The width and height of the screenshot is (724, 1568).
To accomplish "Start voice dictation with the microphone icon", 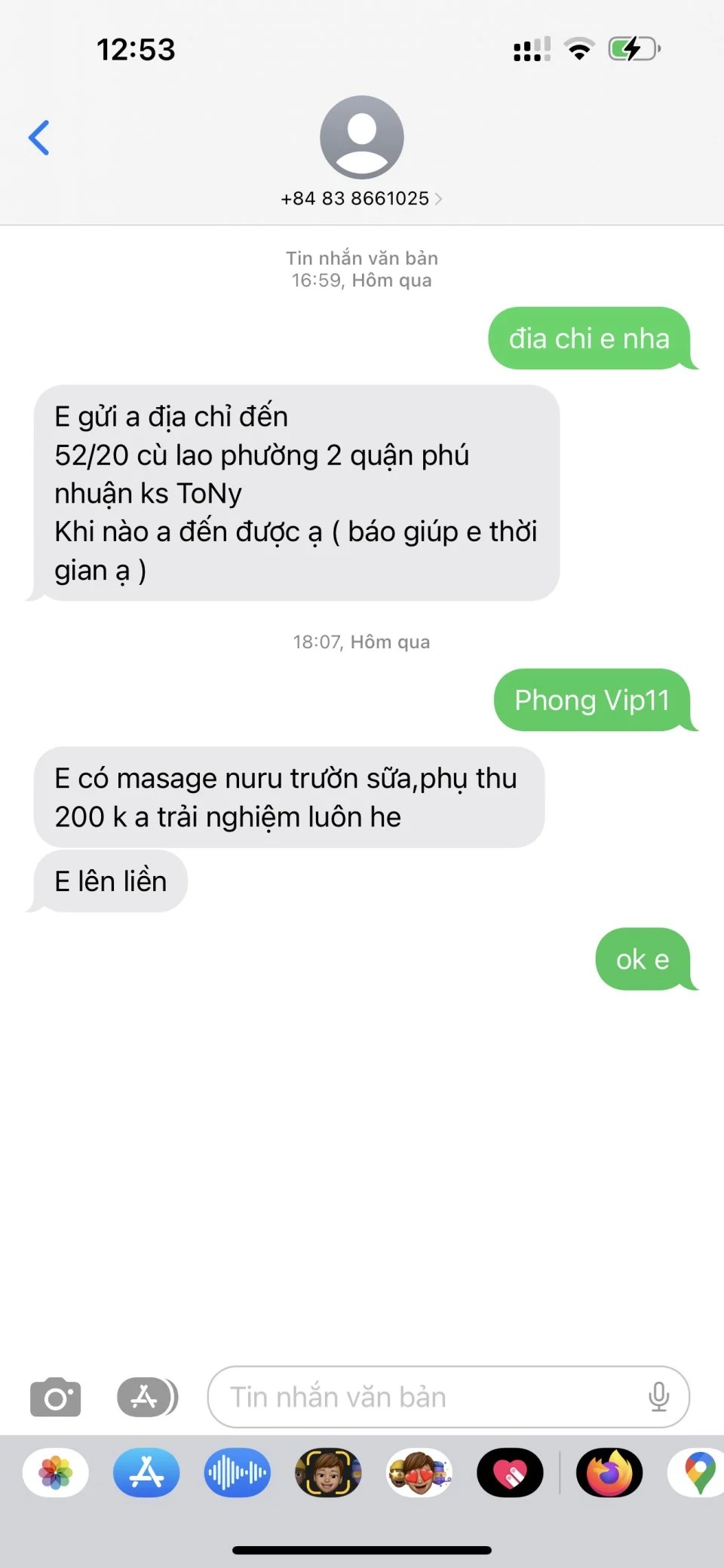I will click(x=658, y=1398).
